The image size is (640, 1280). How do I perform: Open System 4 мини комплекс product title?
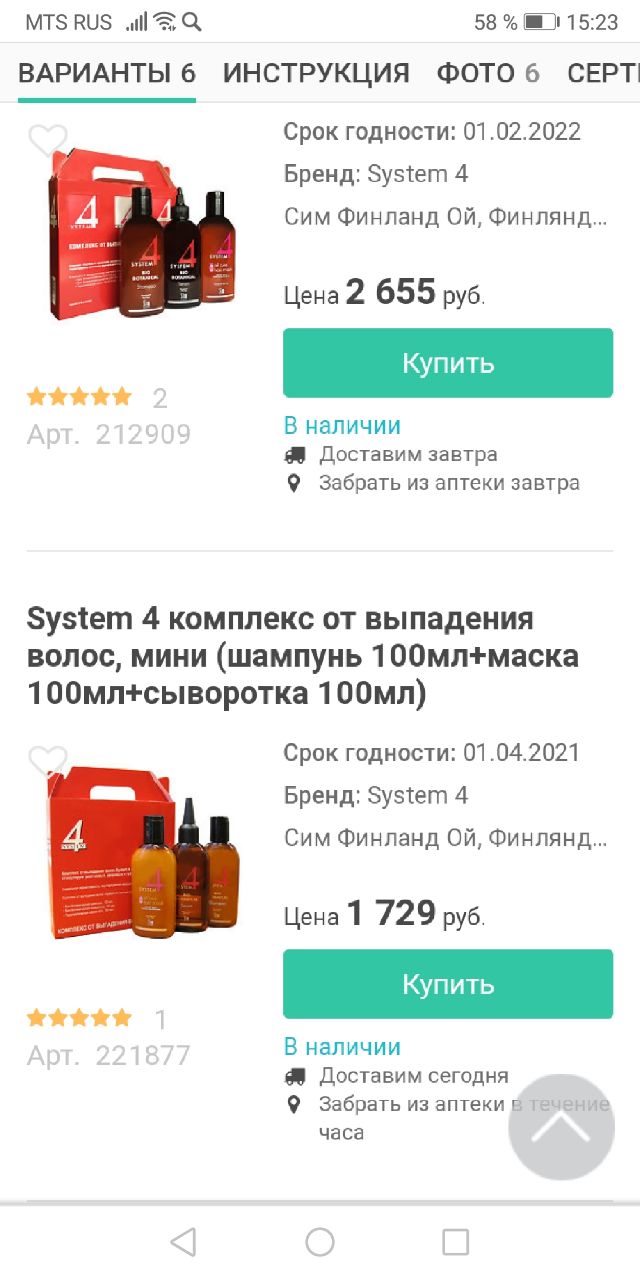(302, 656)
